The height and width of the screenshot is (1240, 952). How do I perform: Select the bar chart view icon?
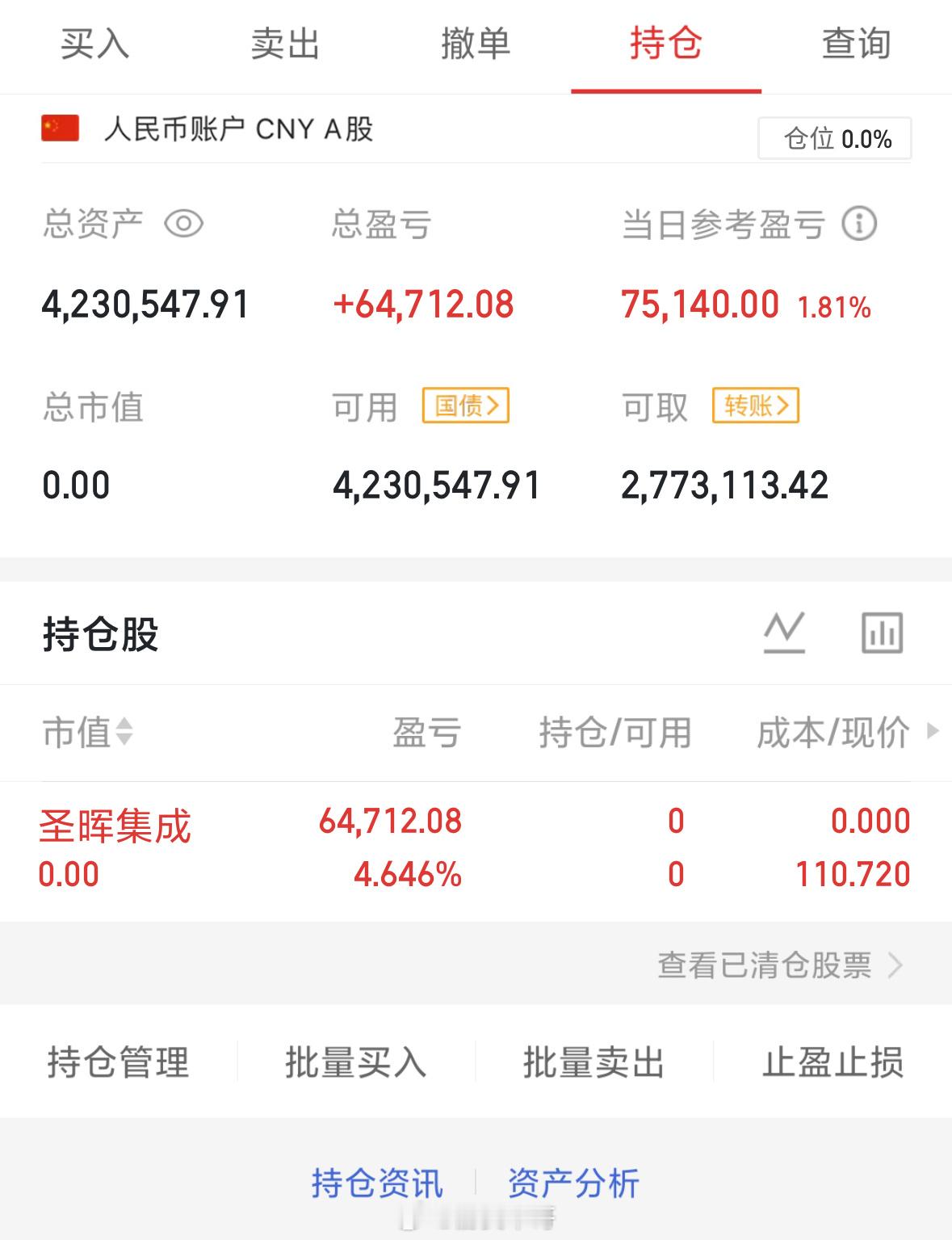[881, 633]
